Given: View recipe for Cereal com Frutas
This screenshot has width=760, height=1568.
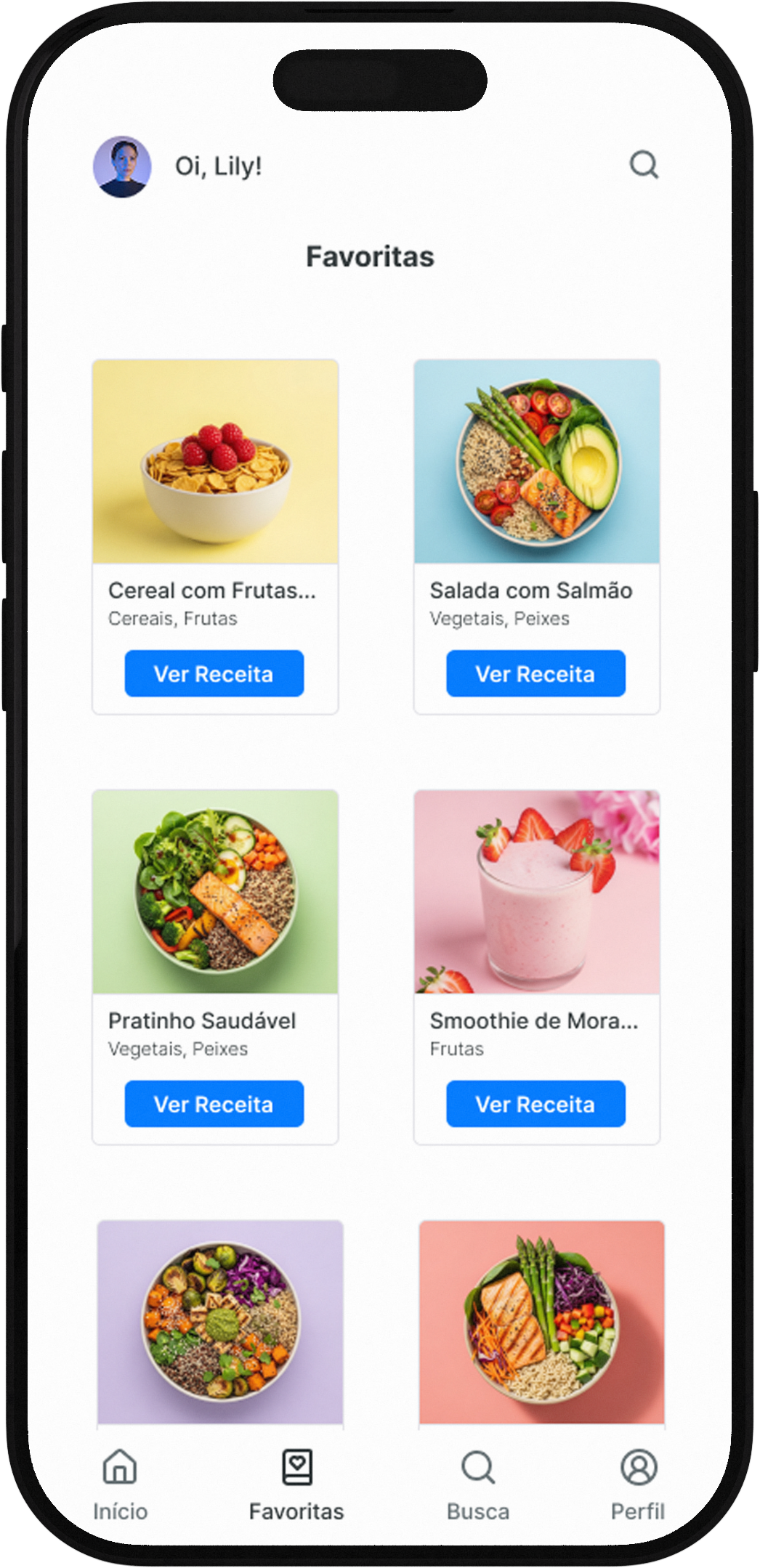Looking at the screenshot, I should (214, 673).
